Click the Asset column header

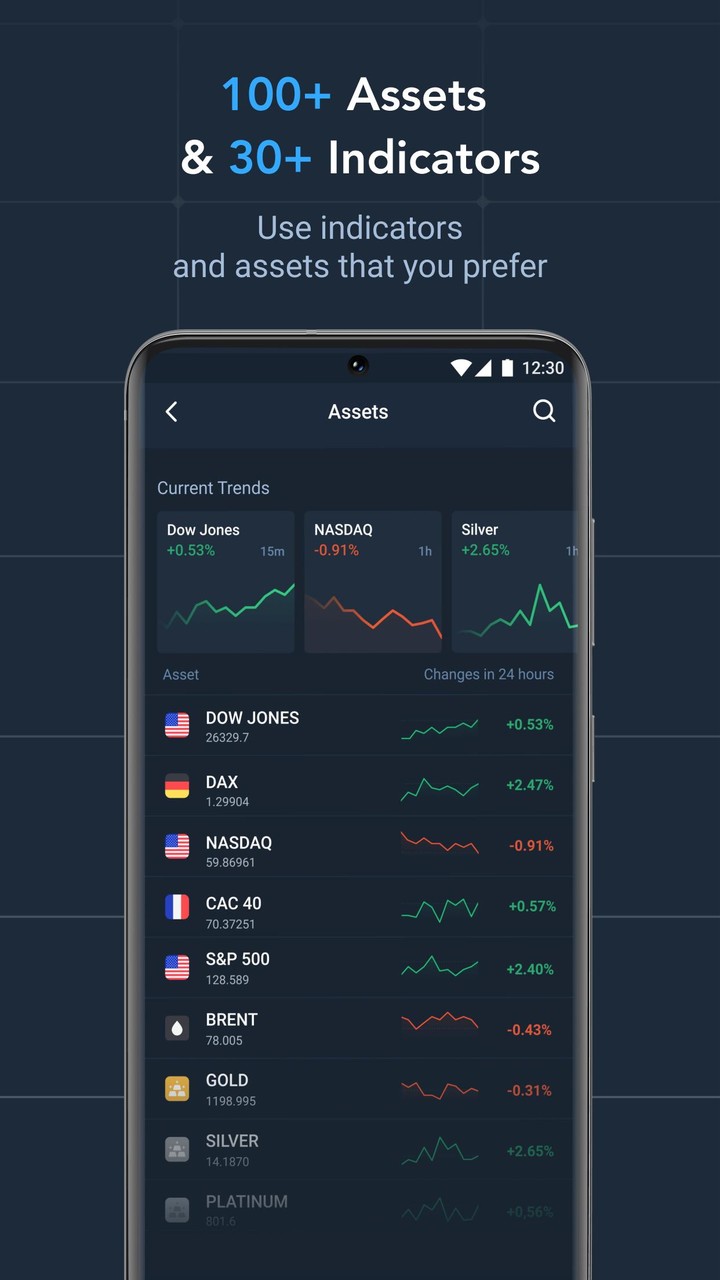point(181,674)
